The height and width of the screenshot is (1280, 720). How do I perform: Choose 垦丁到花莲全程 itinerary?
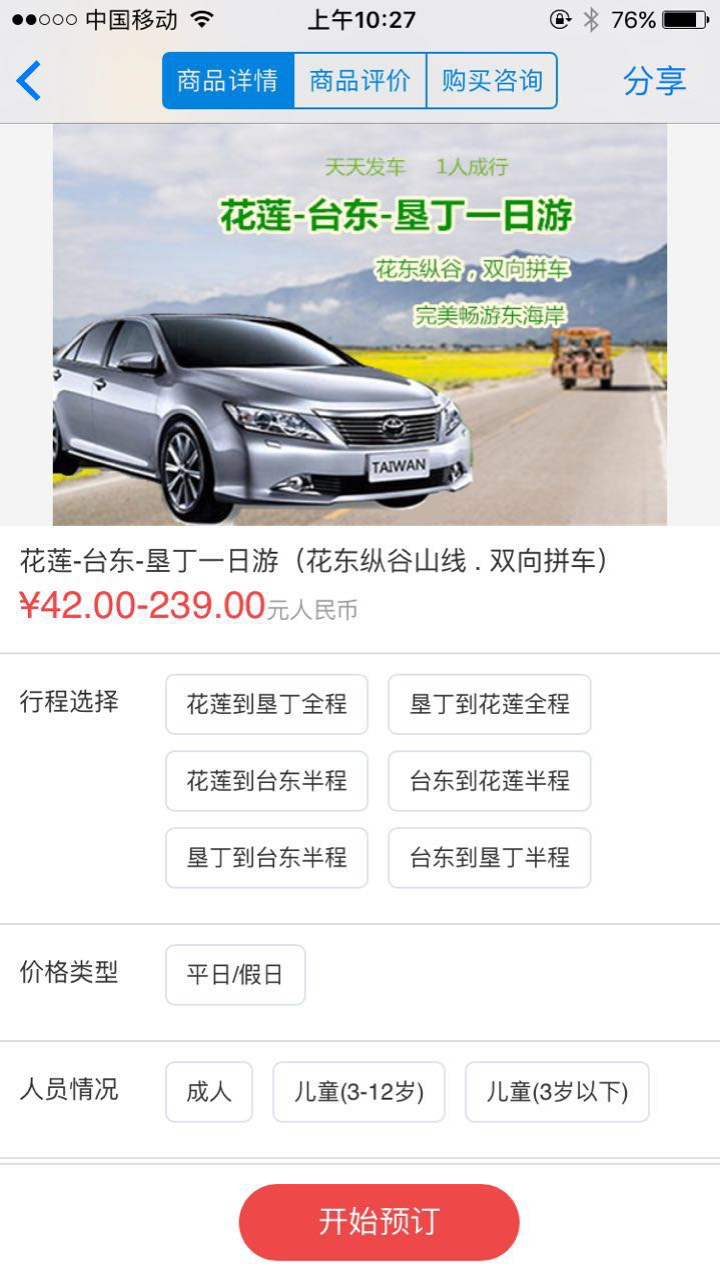[489, 704]
